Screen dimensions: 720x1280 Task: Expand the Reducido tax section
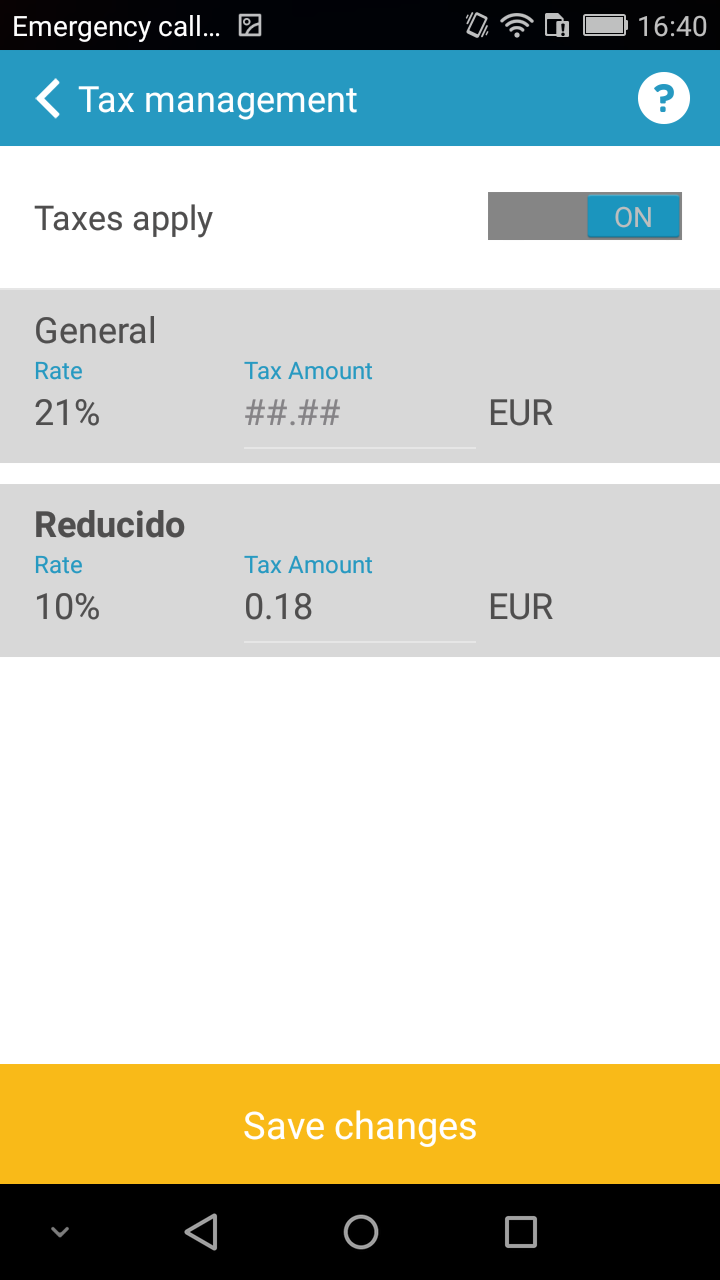109,524
